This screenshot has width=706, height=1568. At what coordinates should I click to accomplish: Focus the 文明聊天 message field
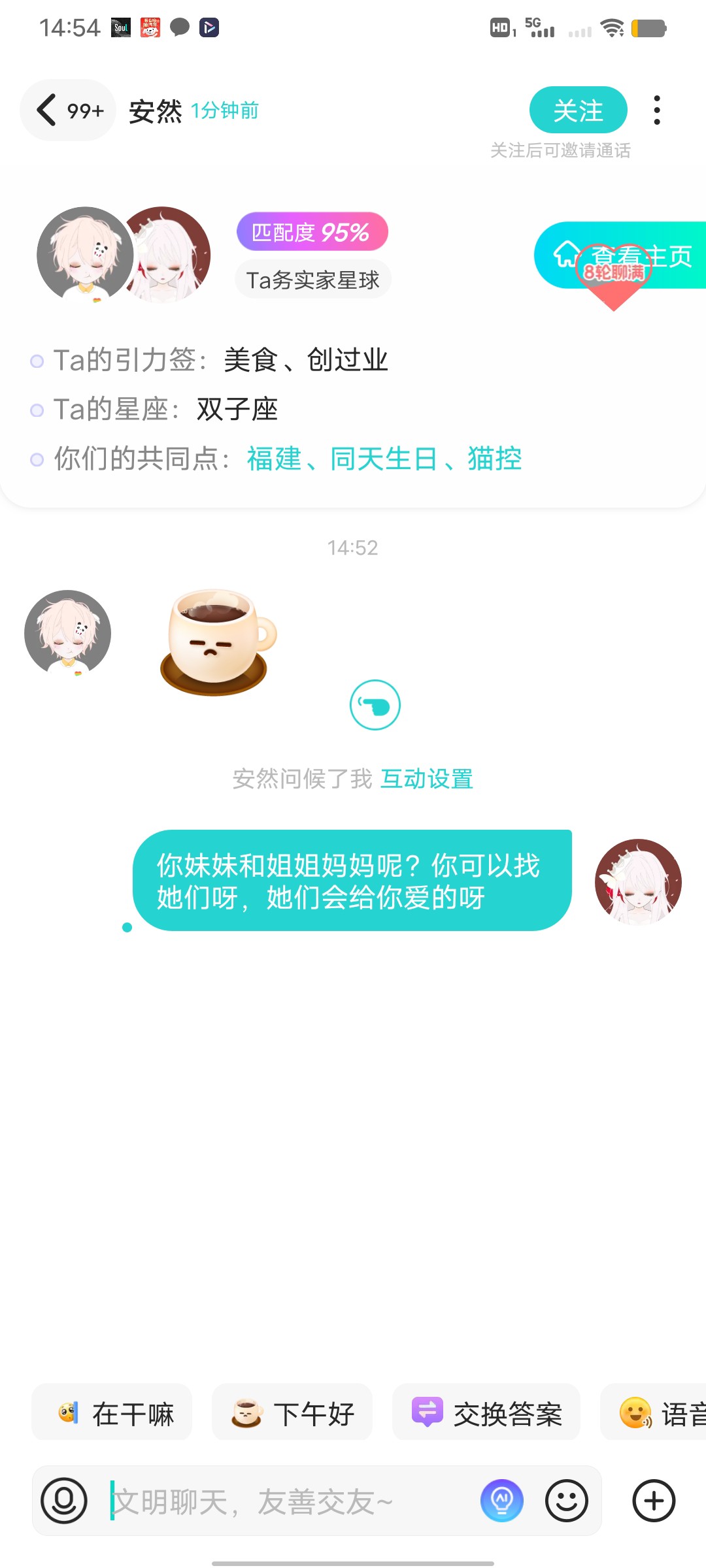click(x=291, y=1501)
